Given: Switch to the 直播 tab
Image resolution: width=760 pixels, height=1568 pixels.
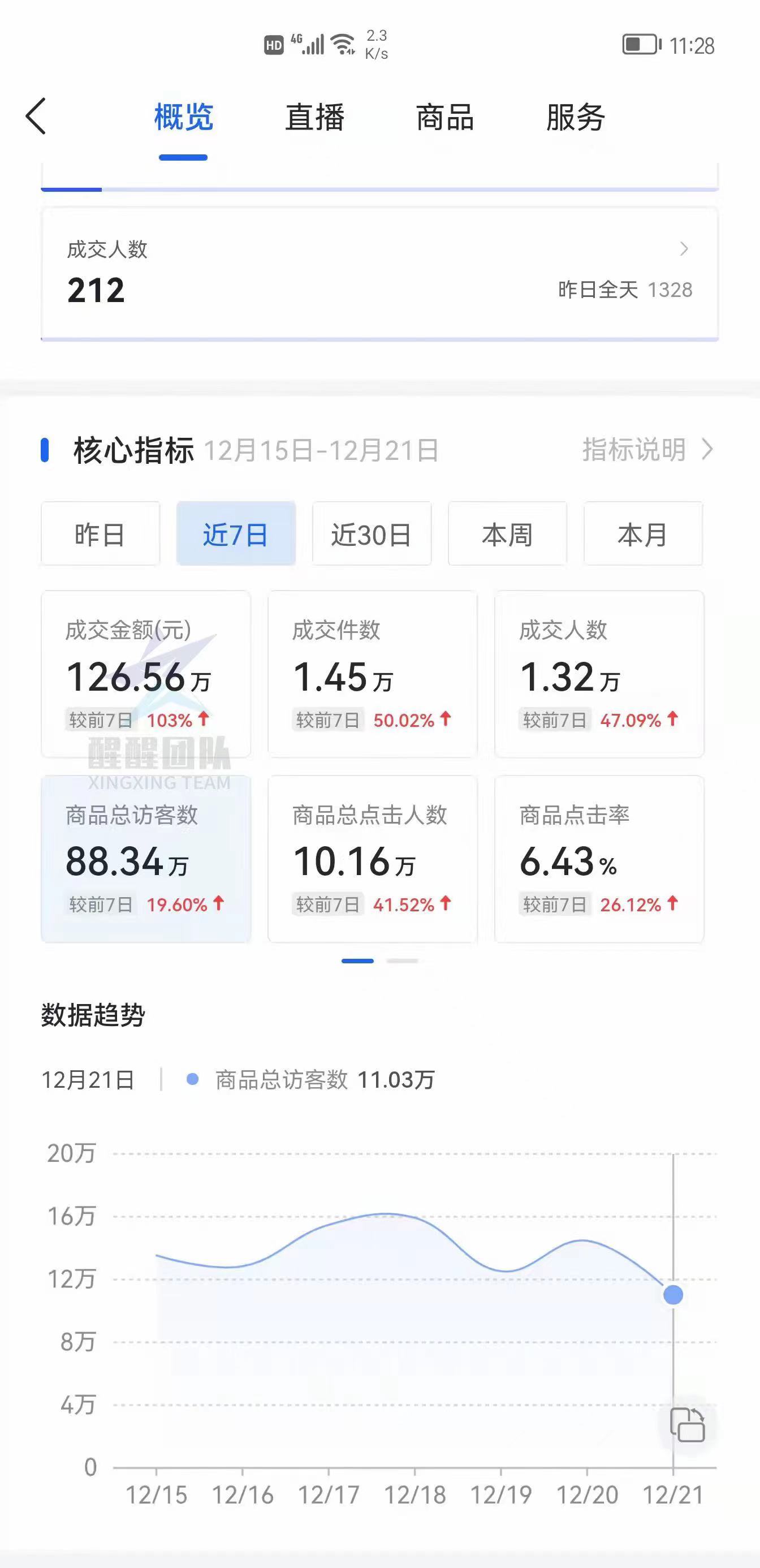Looking at the screenshot, I should [315, 119].
